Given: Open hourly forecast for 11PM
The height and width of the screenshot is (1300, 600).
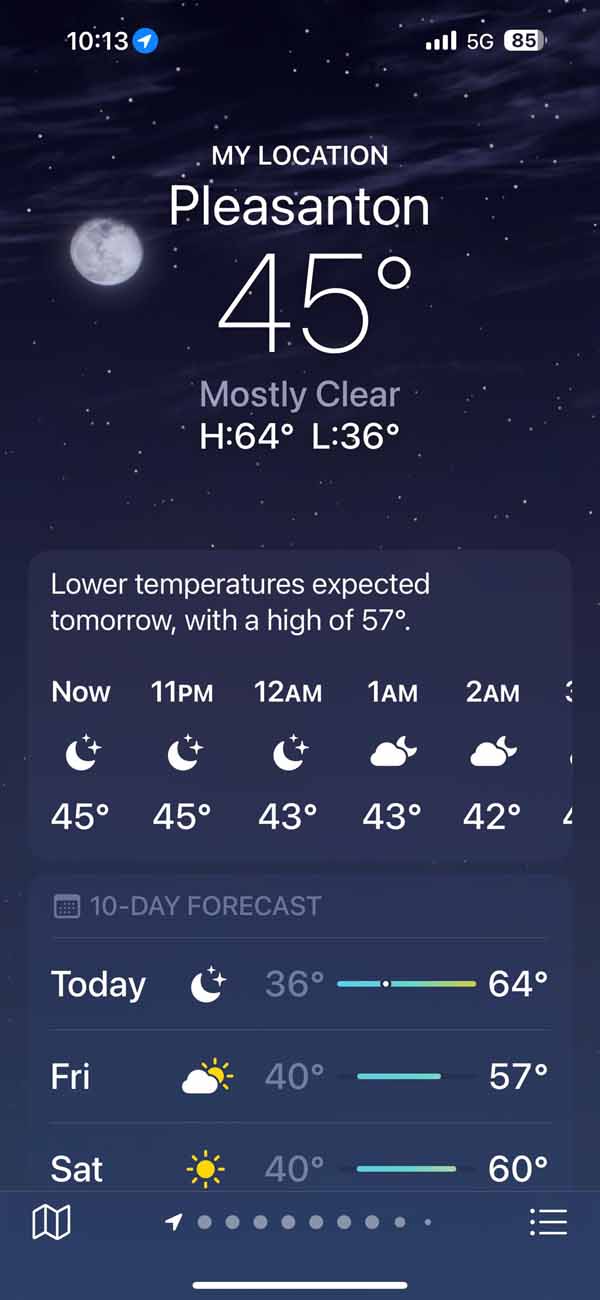Looking at the screenshot, I should [x=182, y=755].
